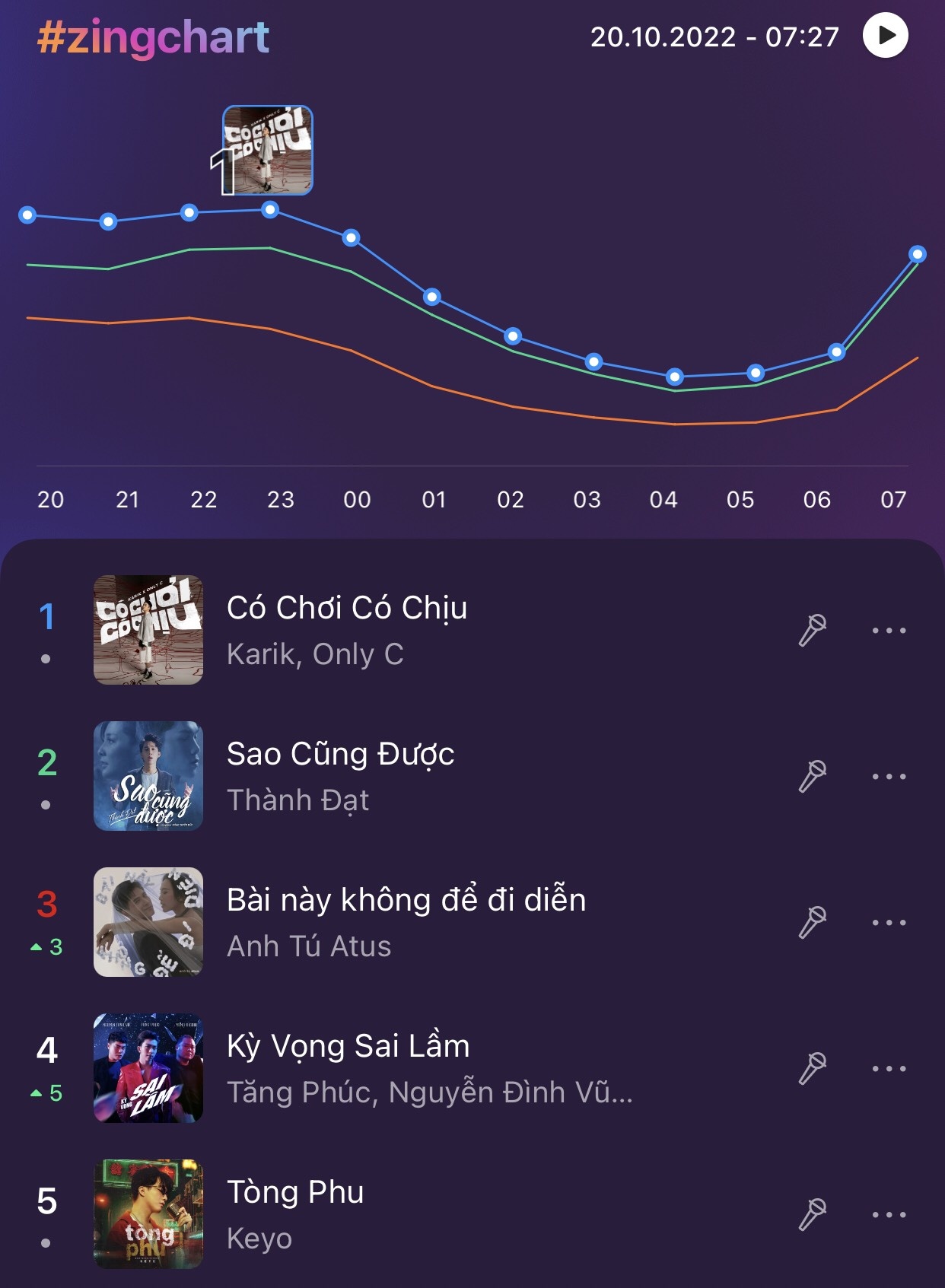Viewport: 945px width, 1288px height.
Task: Select the 00 hour label on the timeline
Action: point(355,498)
